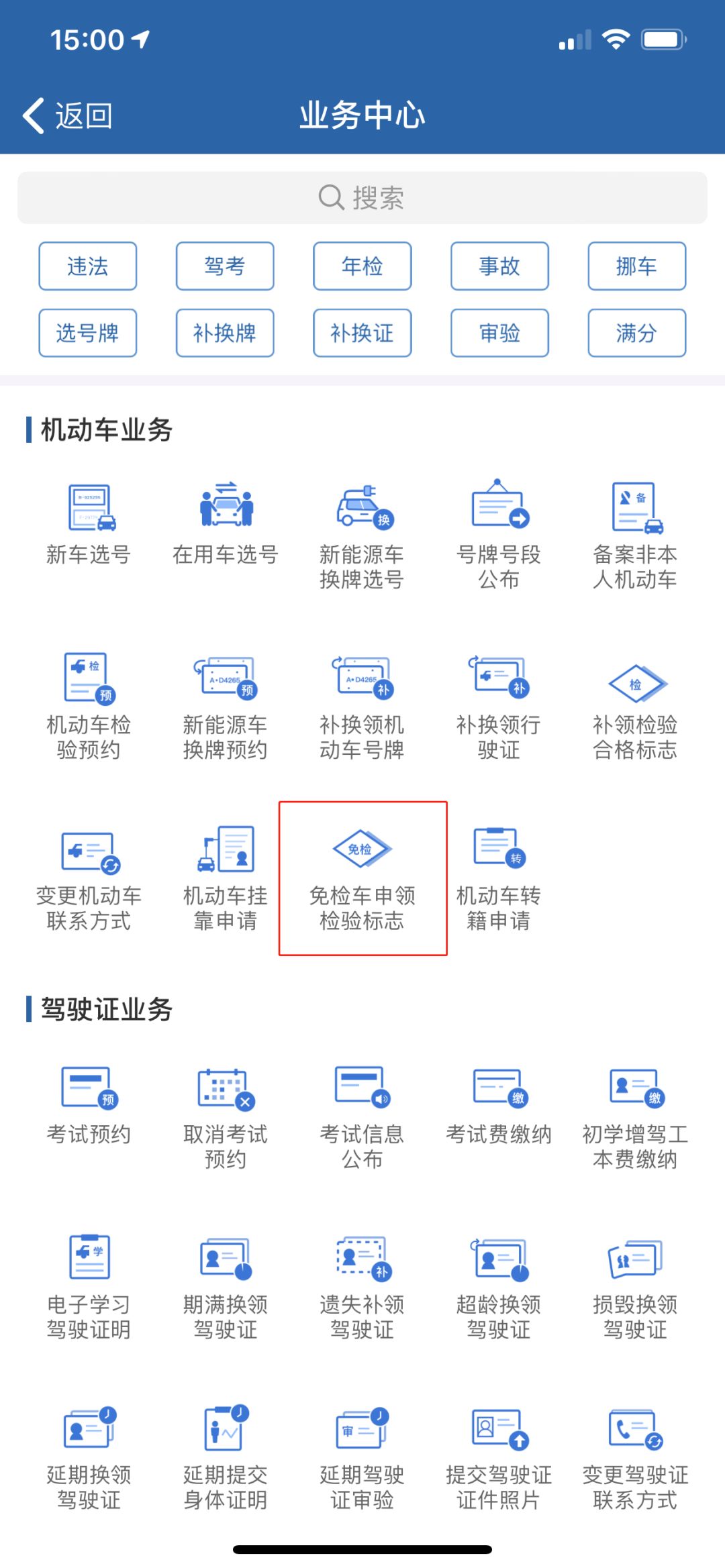Select the 满分 filter button
This screenshot has height=1568, width=725.
[x=635, y=333]
